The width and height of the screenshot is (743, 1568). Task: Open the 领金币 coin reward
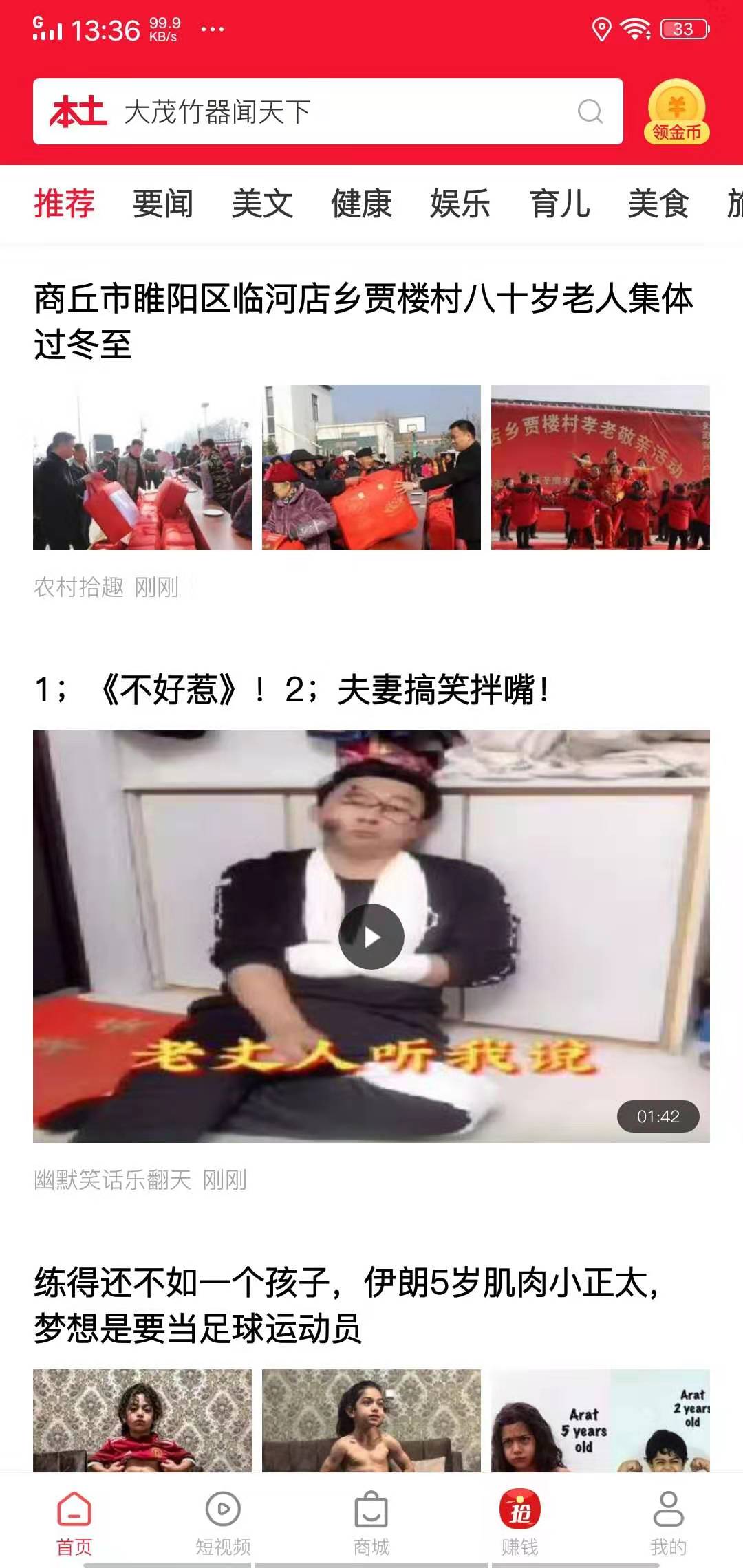click(676, 112)
